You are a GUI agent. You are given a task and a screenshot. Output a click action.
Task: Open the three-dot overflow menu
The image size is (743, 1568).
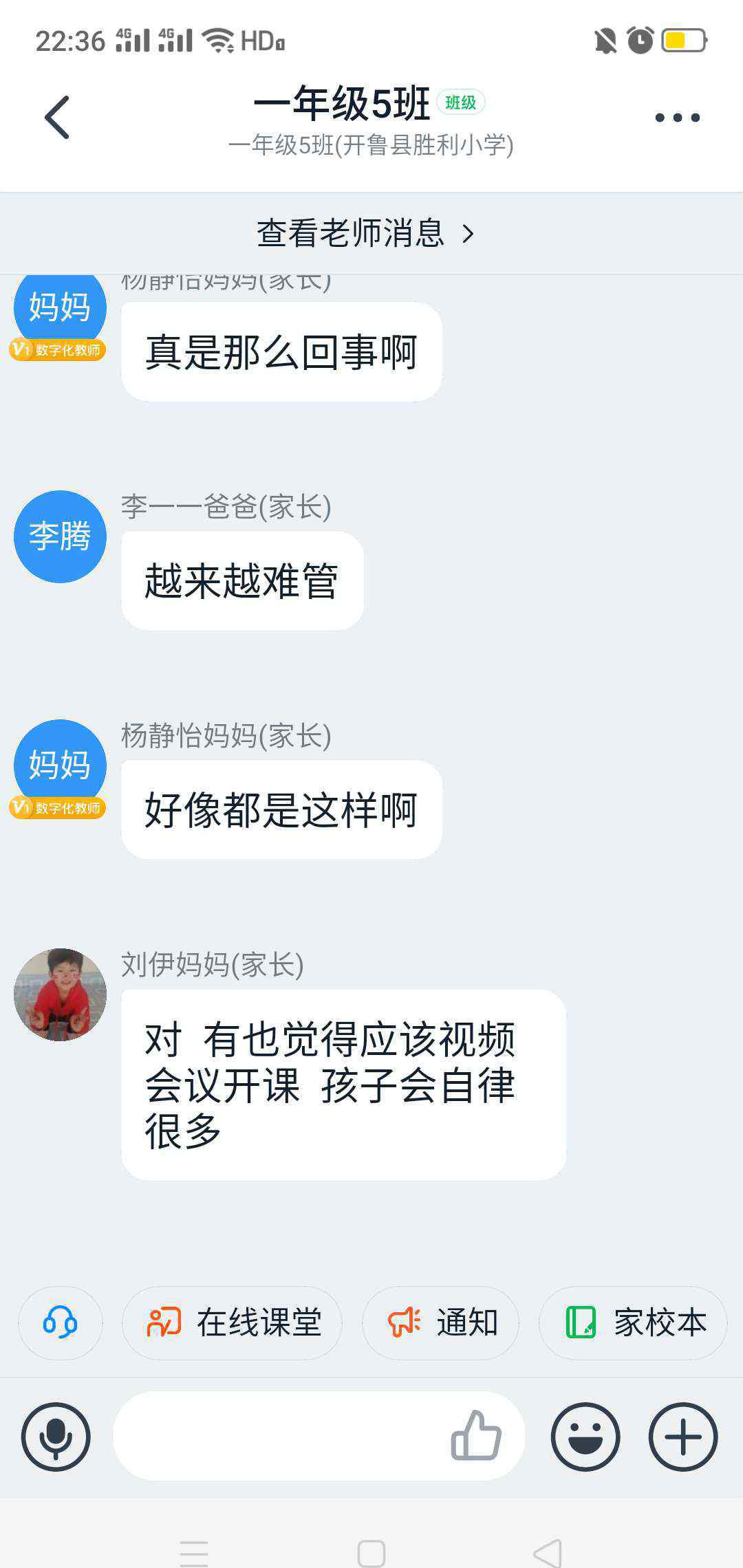(677, 118)
